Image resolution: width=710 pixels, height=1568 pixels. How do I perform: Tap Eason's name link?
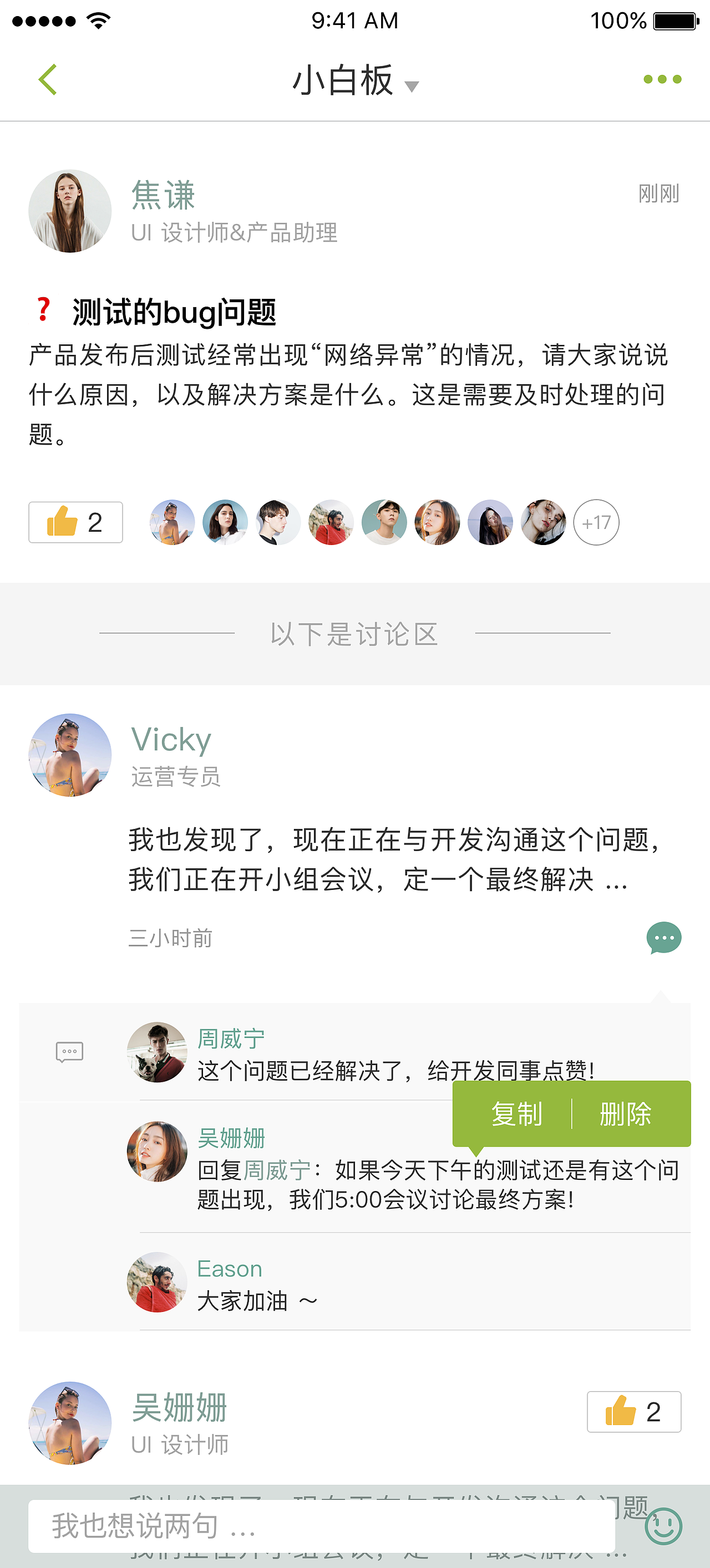229,1269
